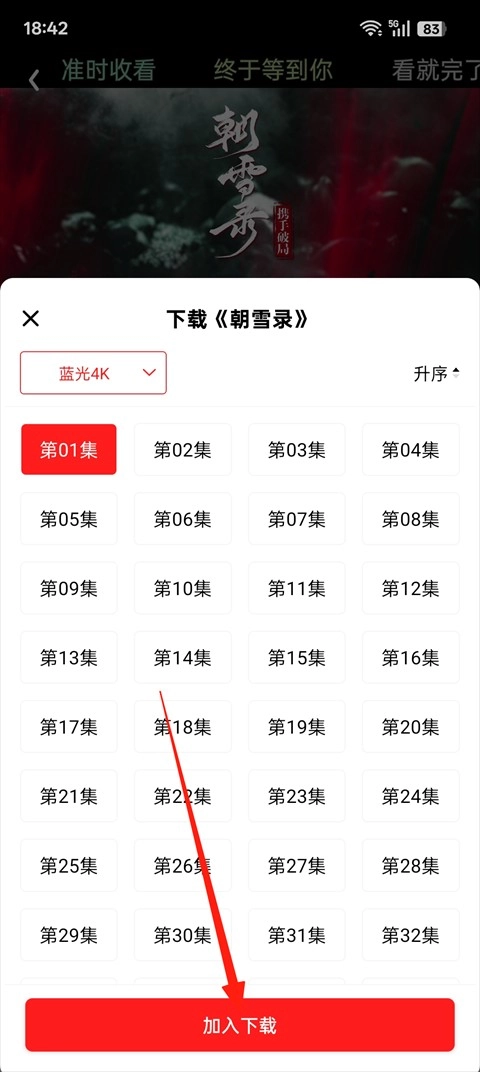This screenshot has width=480, height=1072.
Task: Select episode 第02集
Action: pyautogui.click(x=183, y=449)
